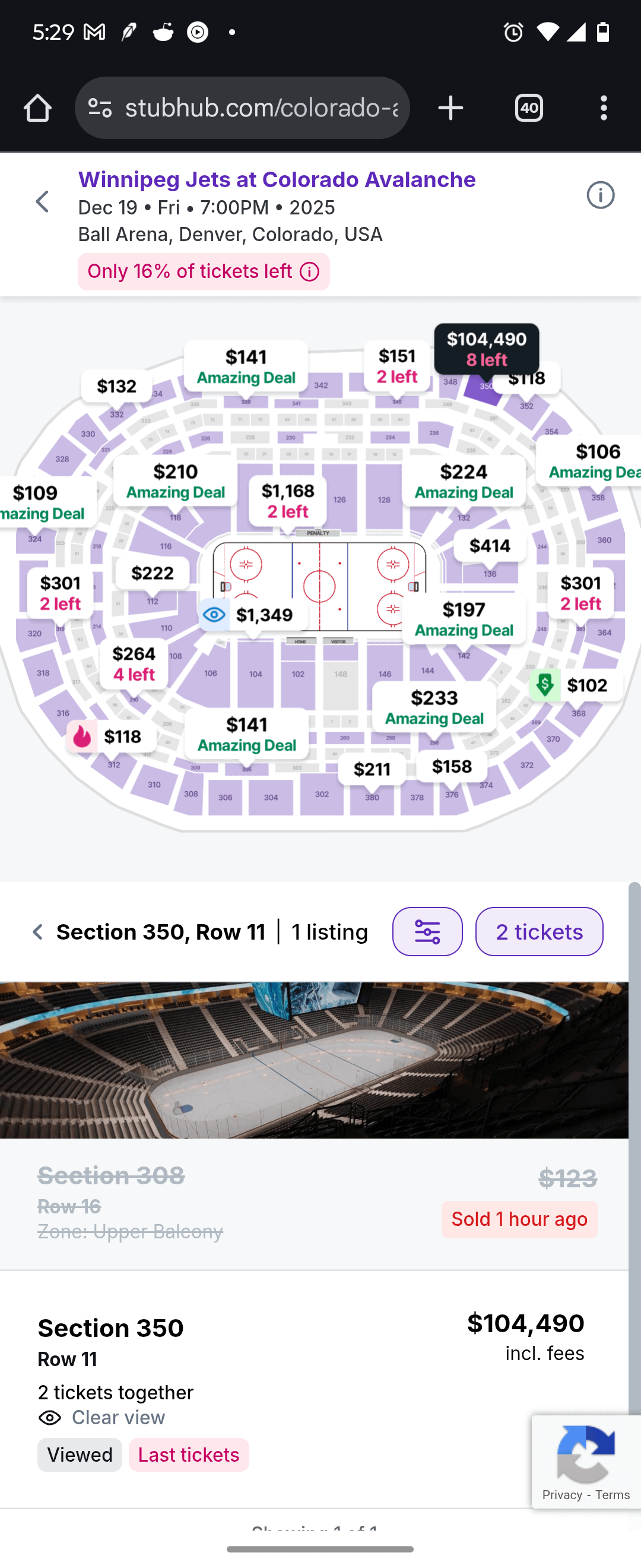Select the $211 marker near section 380
The width and height of the screenshot is (641, 1568).
click(372, 769)
